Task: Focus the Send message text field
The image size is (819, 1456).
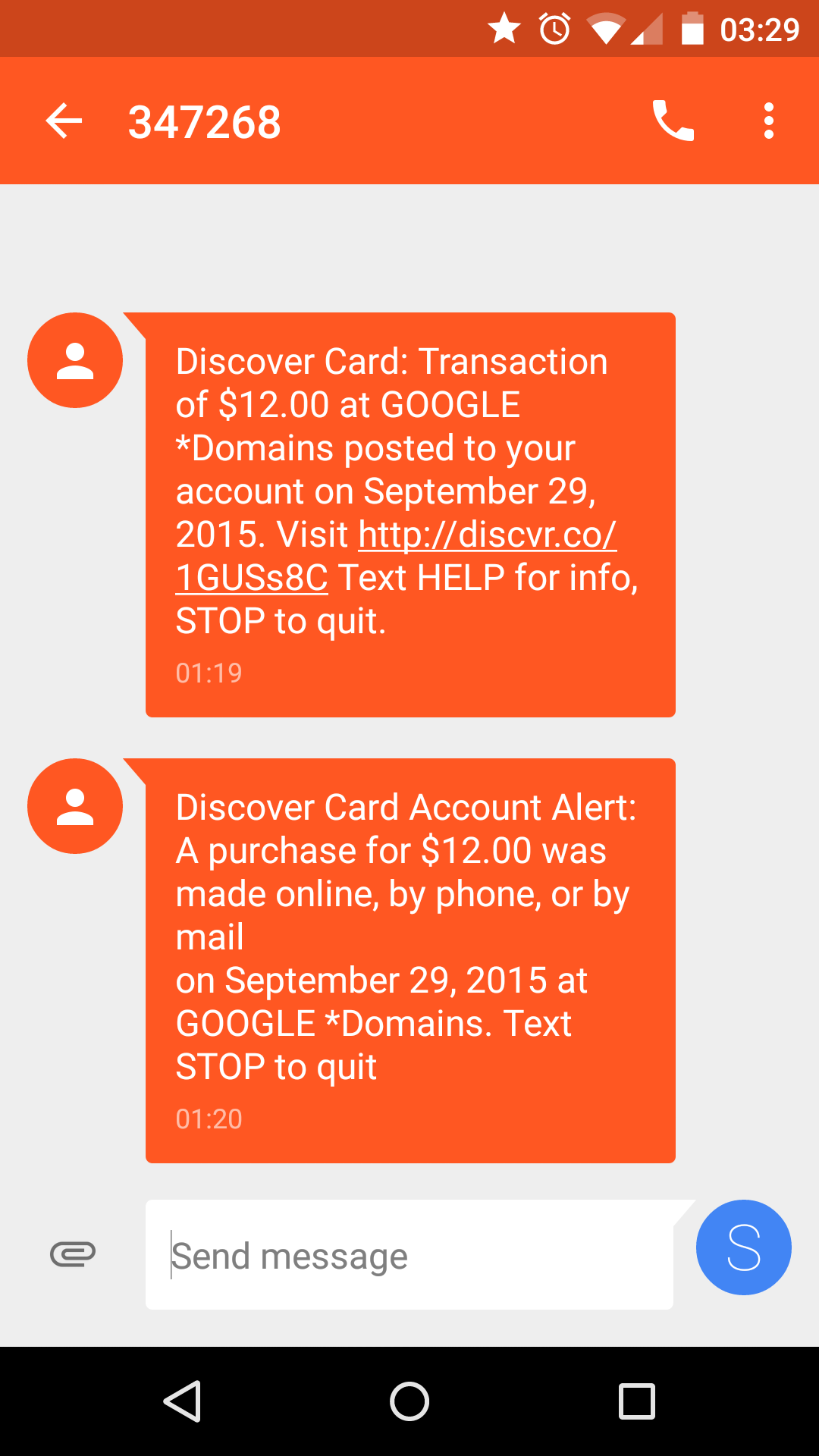Action: click(x=409, y=1256)
